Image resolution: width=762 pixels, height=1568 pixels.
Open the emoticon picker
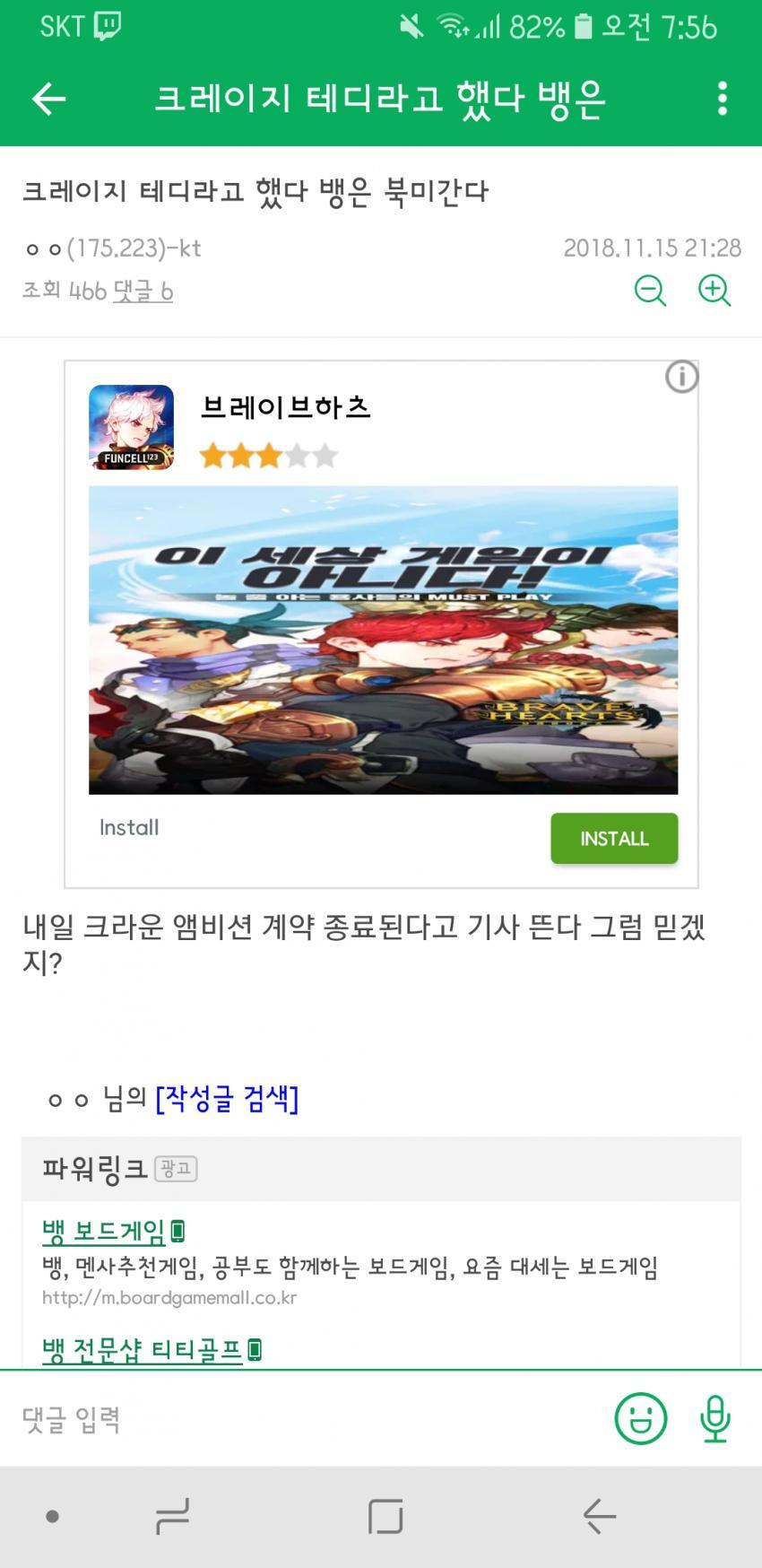640,1419
